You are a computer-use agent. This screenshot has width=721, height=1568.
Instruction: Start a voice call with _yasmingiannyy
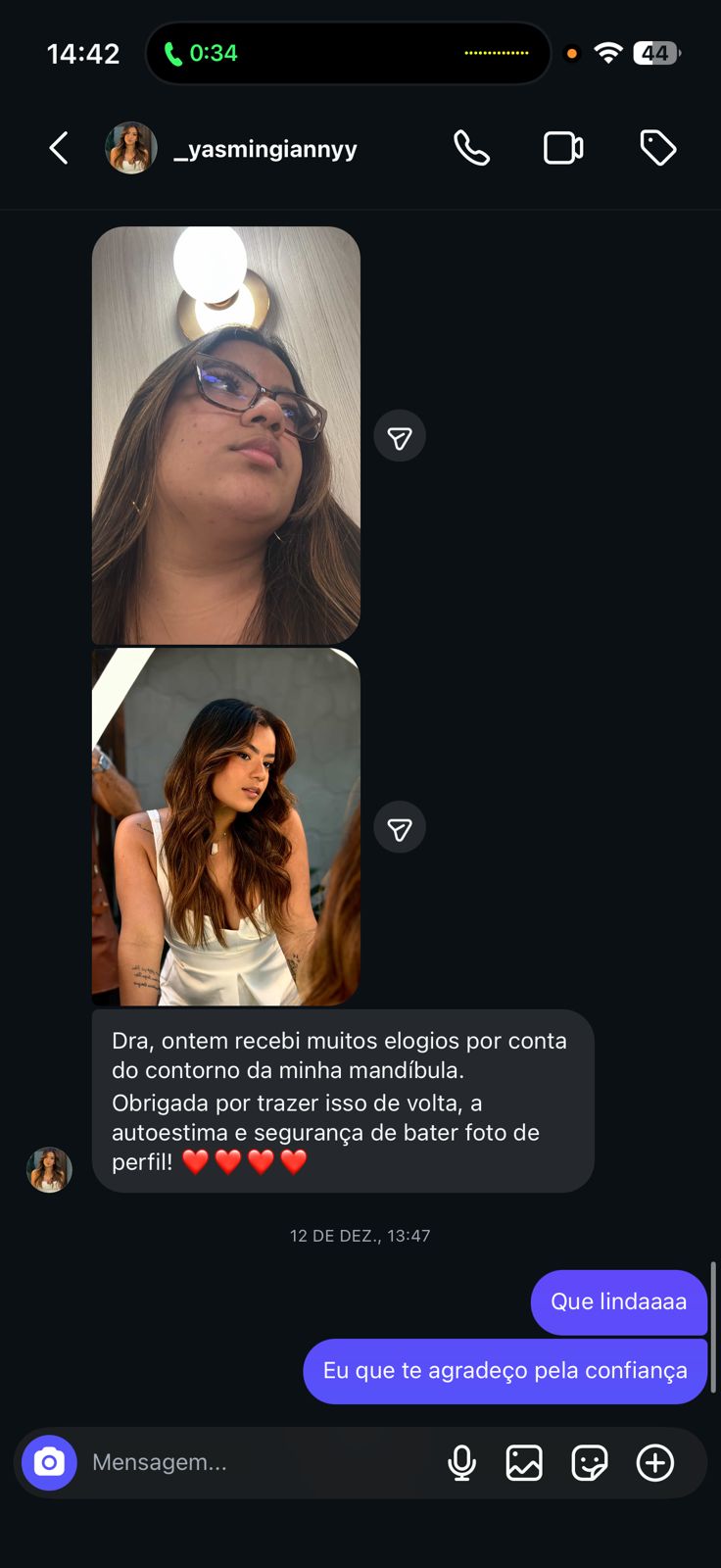(x=471, y=149)
